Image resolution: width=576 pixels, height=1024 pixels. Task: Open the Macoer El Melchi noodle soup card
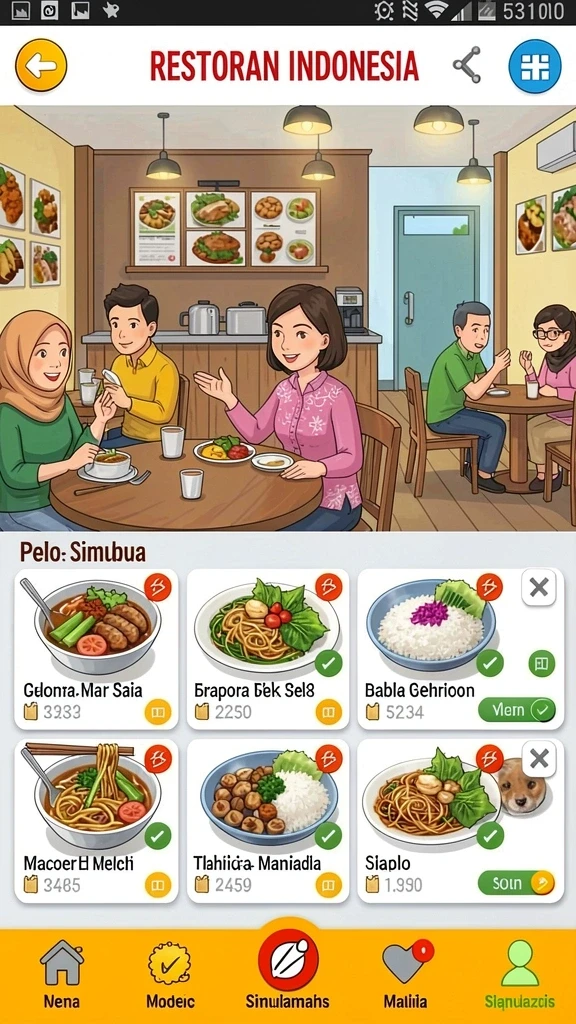(x=96, y=821)
